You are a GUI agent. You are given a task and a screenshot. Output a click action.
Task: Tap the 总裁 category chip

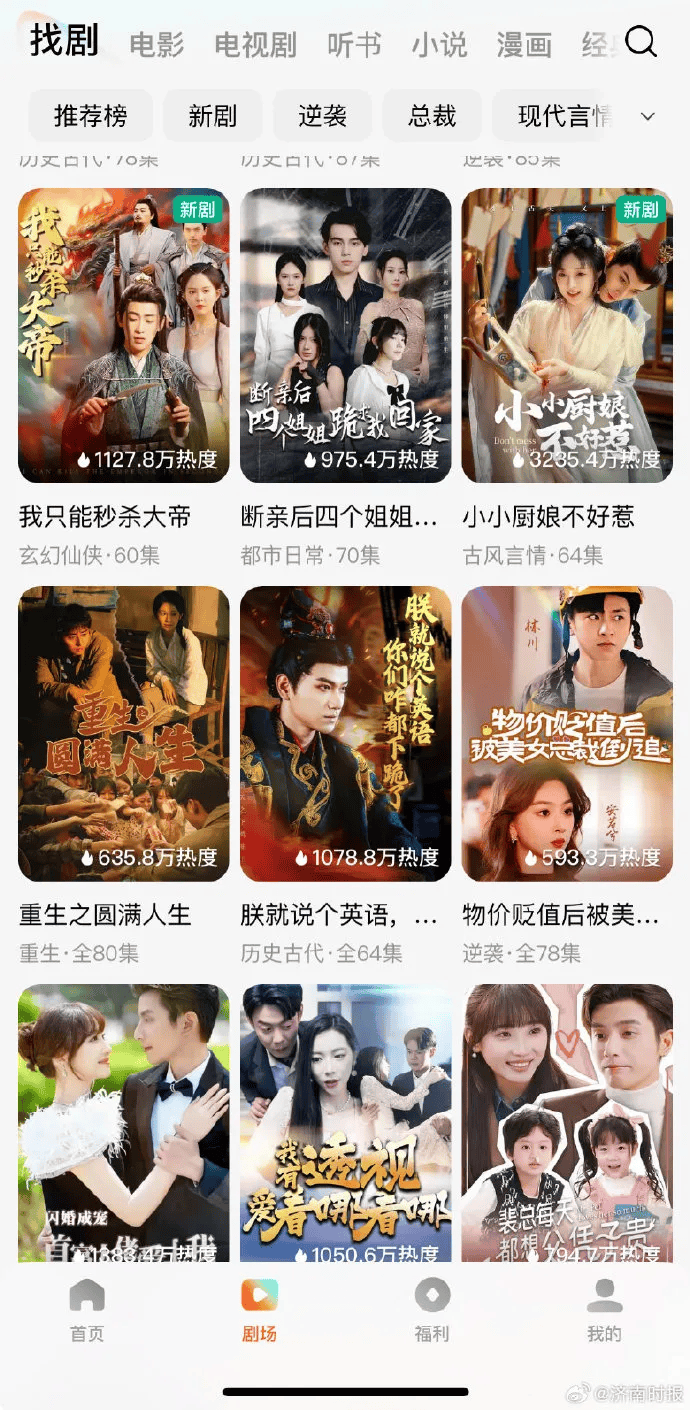click(x=432, y=116)
